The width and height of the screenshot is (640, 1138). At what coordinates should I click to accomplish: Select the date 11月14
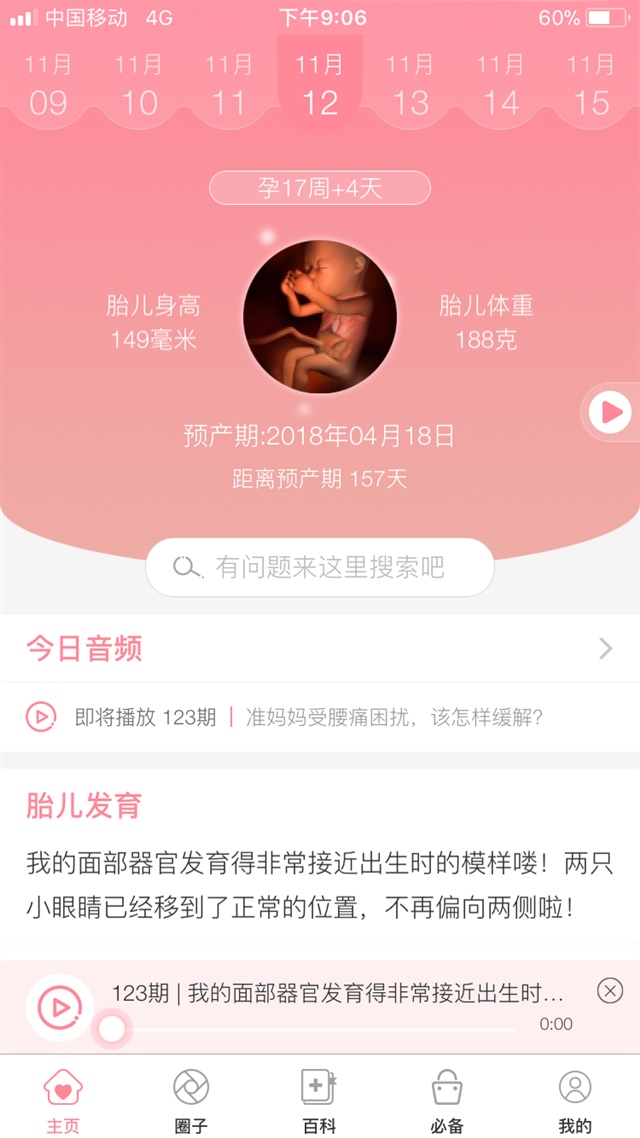pos(501,85)
